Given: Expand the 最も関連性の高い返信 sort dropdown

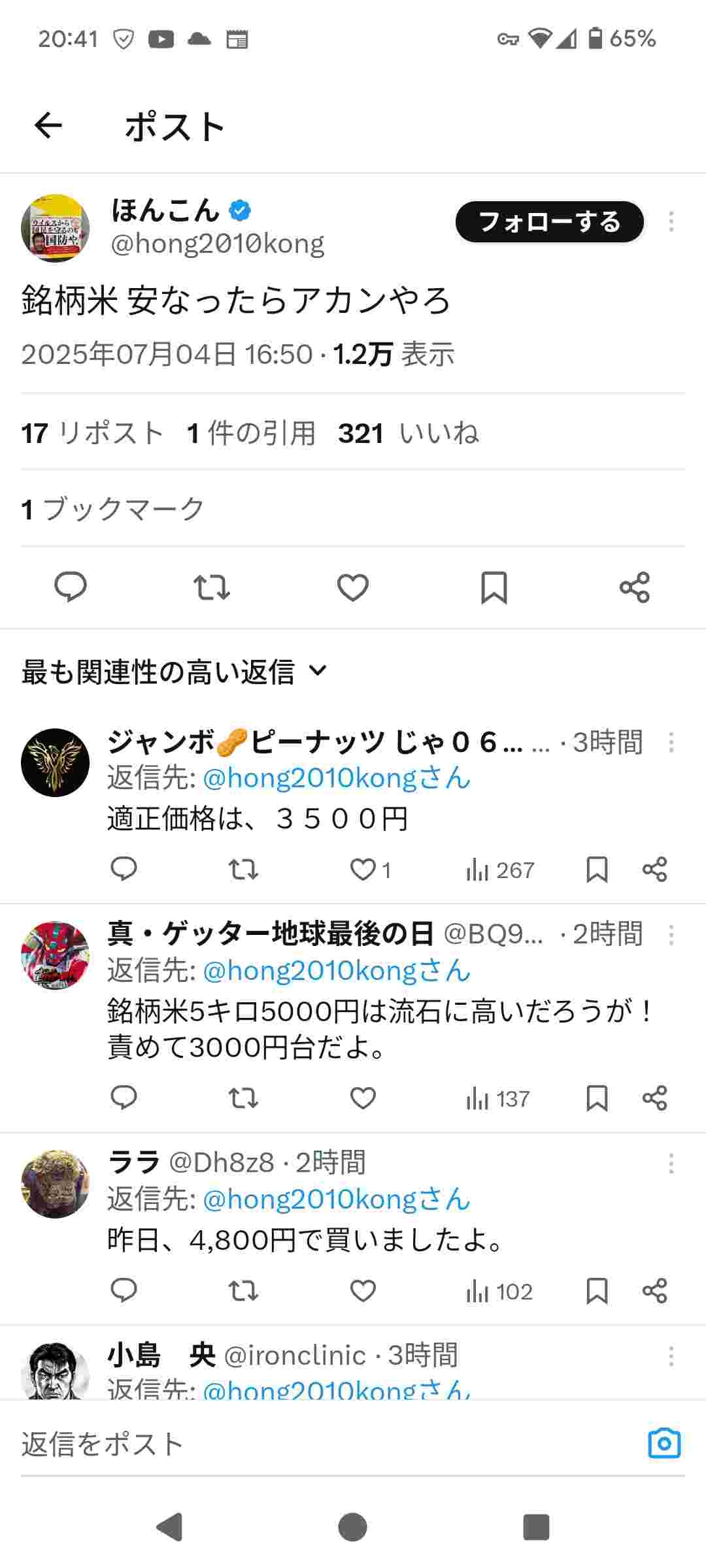Looking at the screenshot, I should coord(174,672).
